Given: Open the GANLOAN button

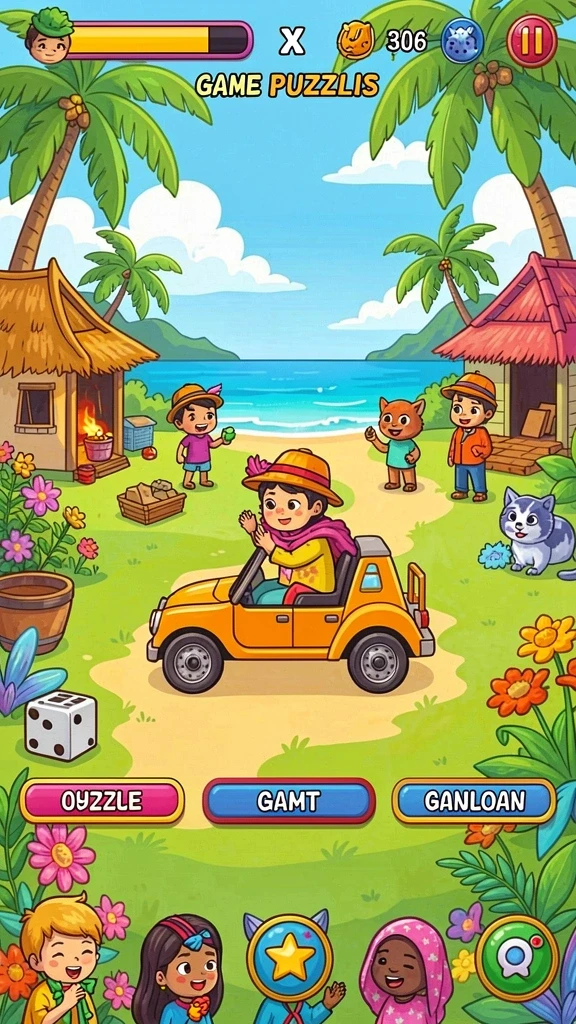Looking at the screenshot, I should [474, 801].
